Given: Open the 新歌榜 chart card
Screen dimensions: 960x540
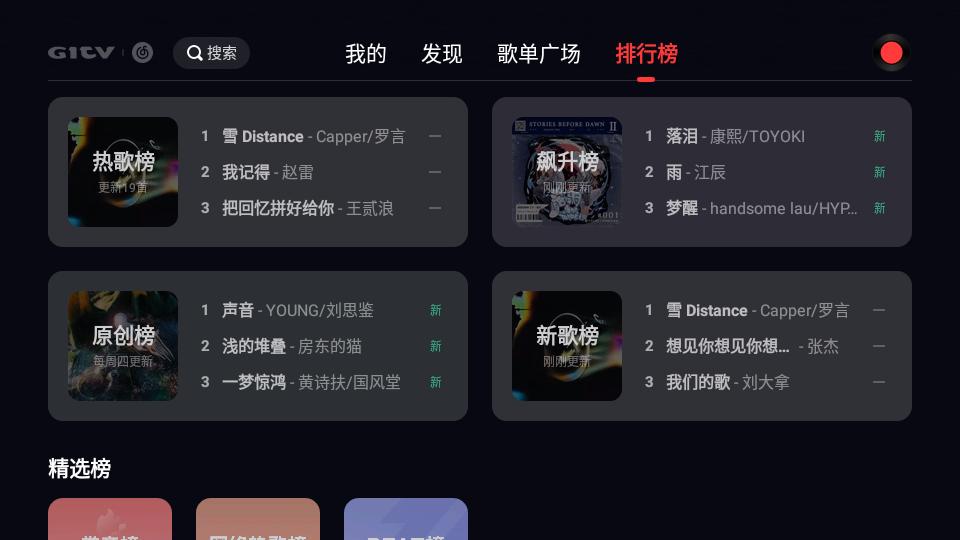Looking at the screenshot, I should coord(567,346).
